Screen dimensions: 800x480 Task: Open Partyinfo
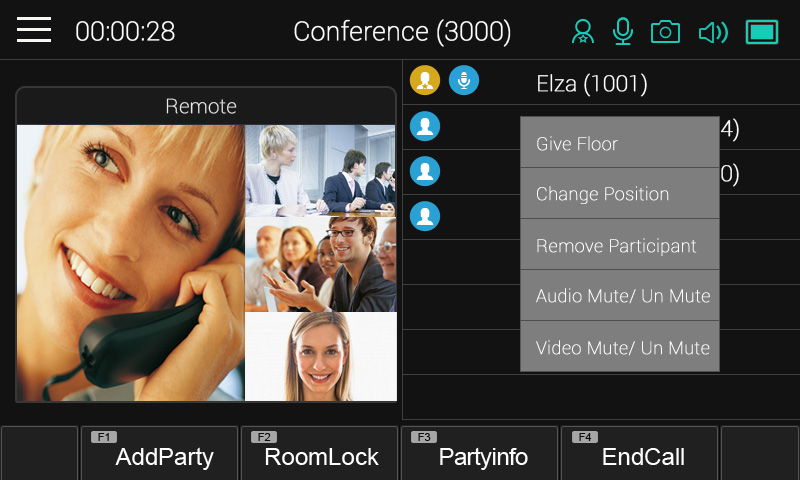tap(481, 455)
